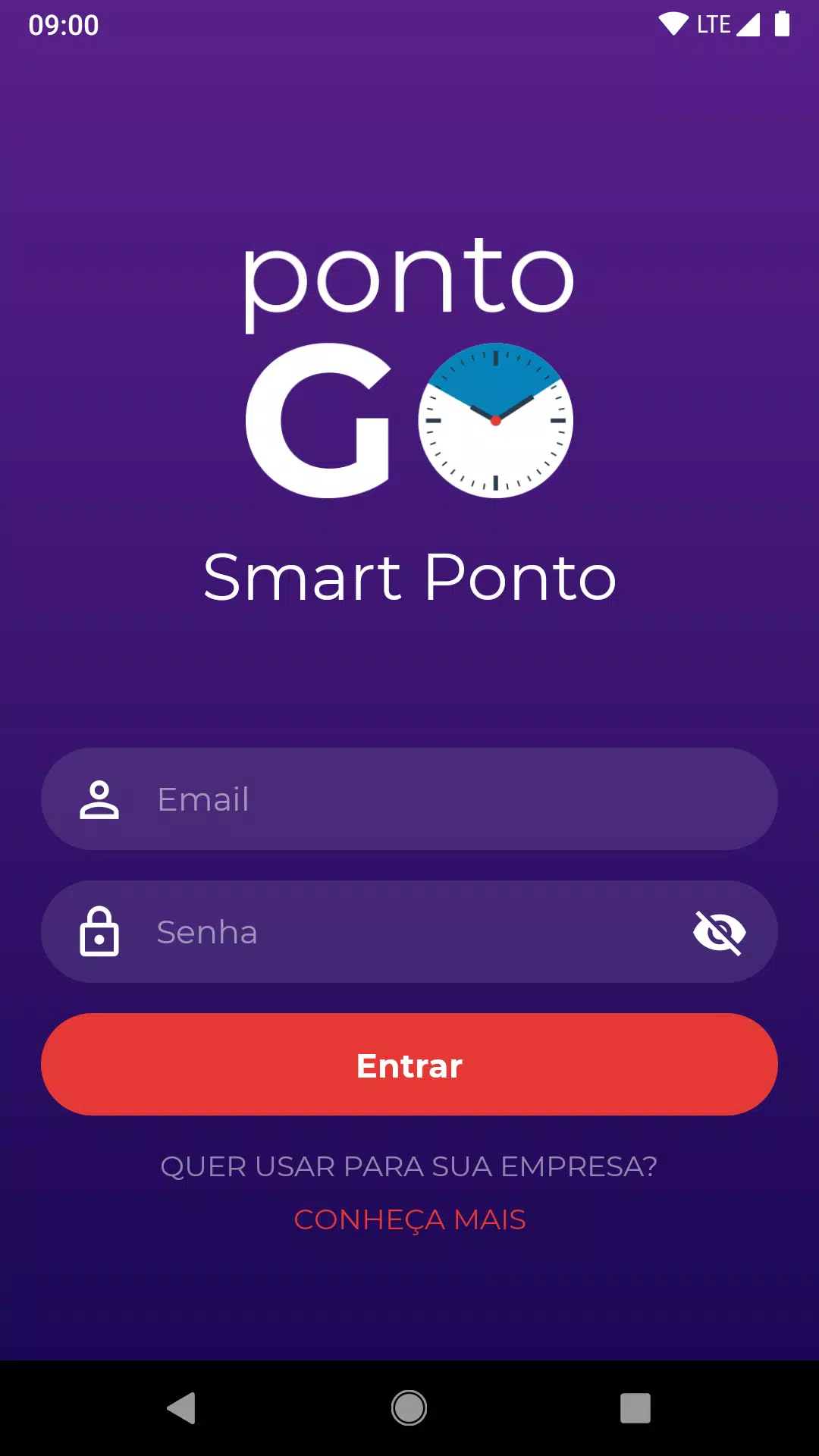Click the padlock icon in the Senha field
This screenshot has height=1456, width=819.
tap(101, 931)
